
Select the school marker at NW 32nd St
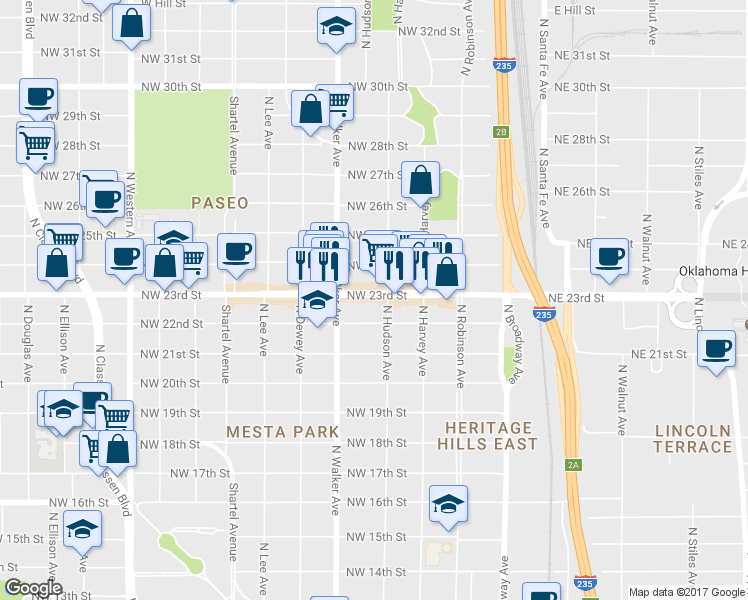click(x=336, y=28)
